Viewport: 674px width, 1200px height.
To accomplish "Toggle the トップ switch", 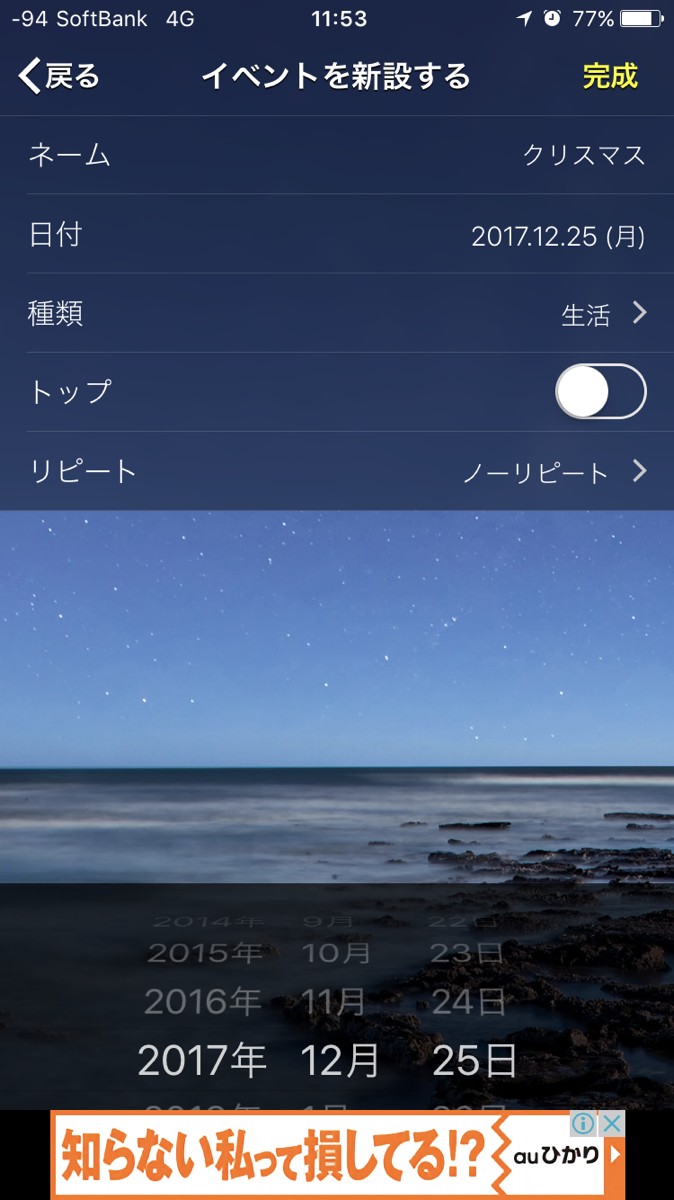I will click(x=601, y=392).
